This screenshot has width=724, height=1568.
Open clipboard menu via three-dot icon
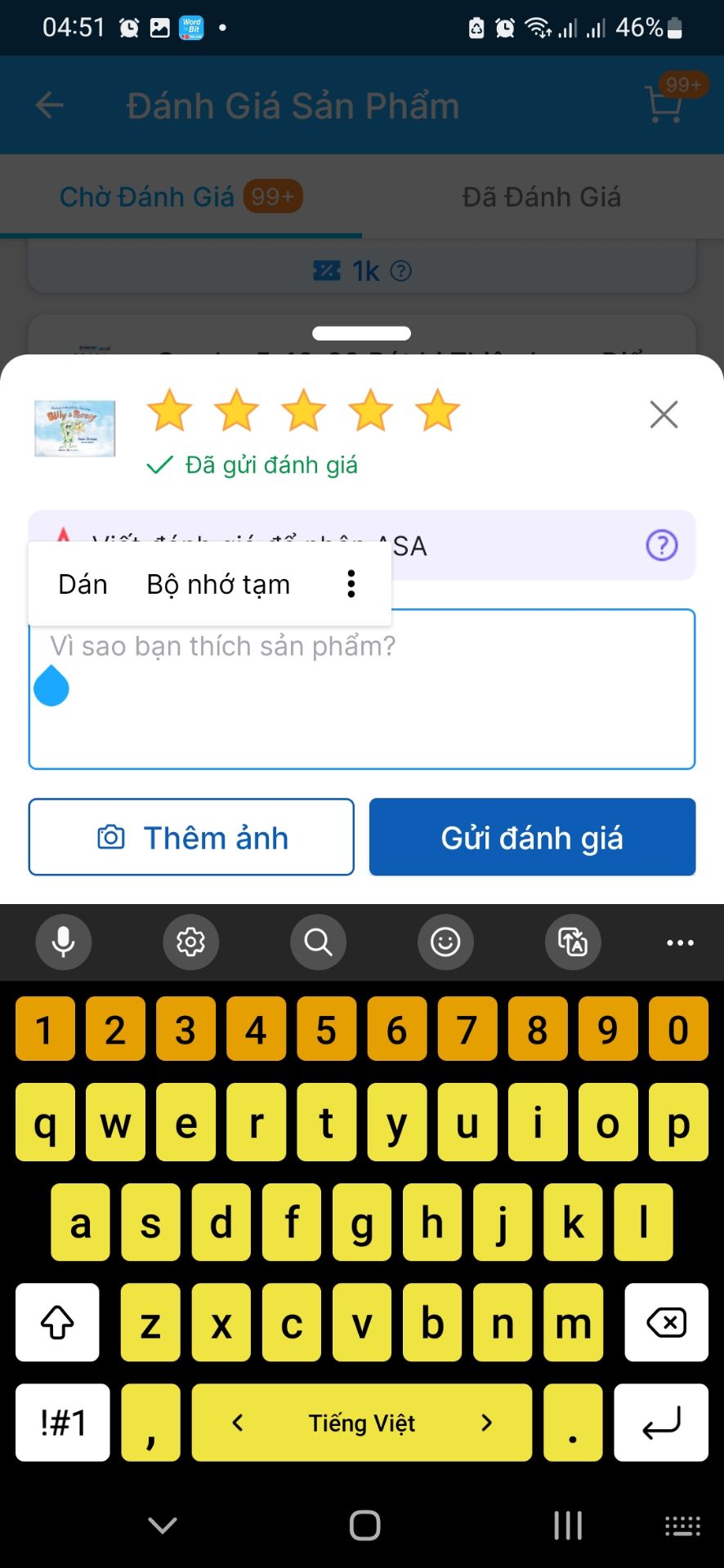pos(351,583)
